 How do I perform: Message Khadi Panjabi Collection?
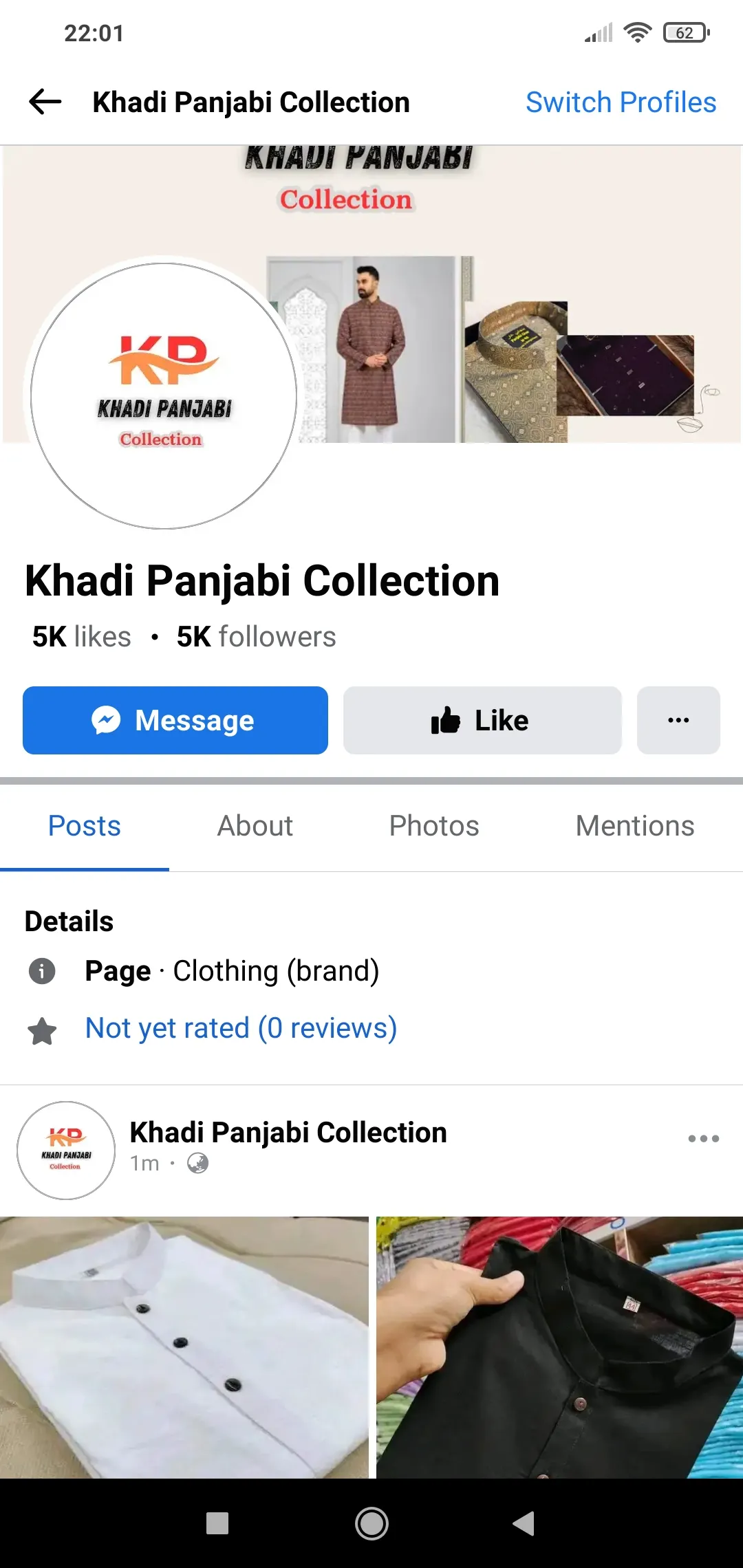point(175,720)
